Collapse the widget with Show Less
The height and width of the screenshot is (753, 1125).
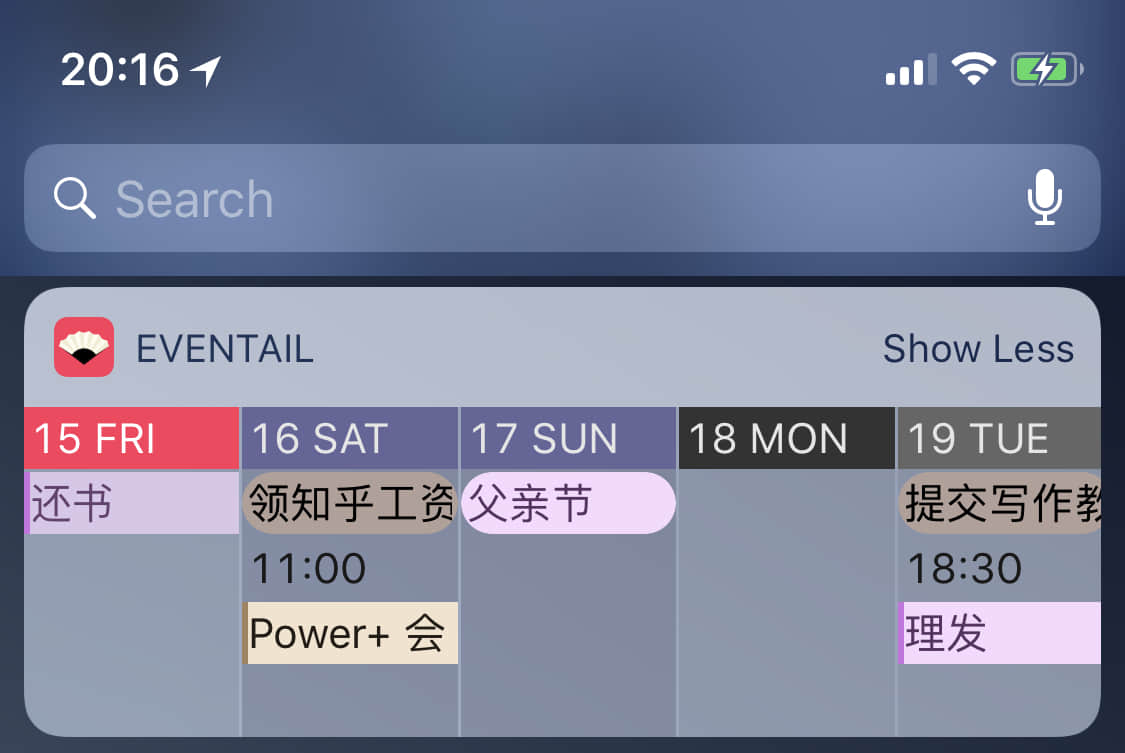tap(977, 348)
